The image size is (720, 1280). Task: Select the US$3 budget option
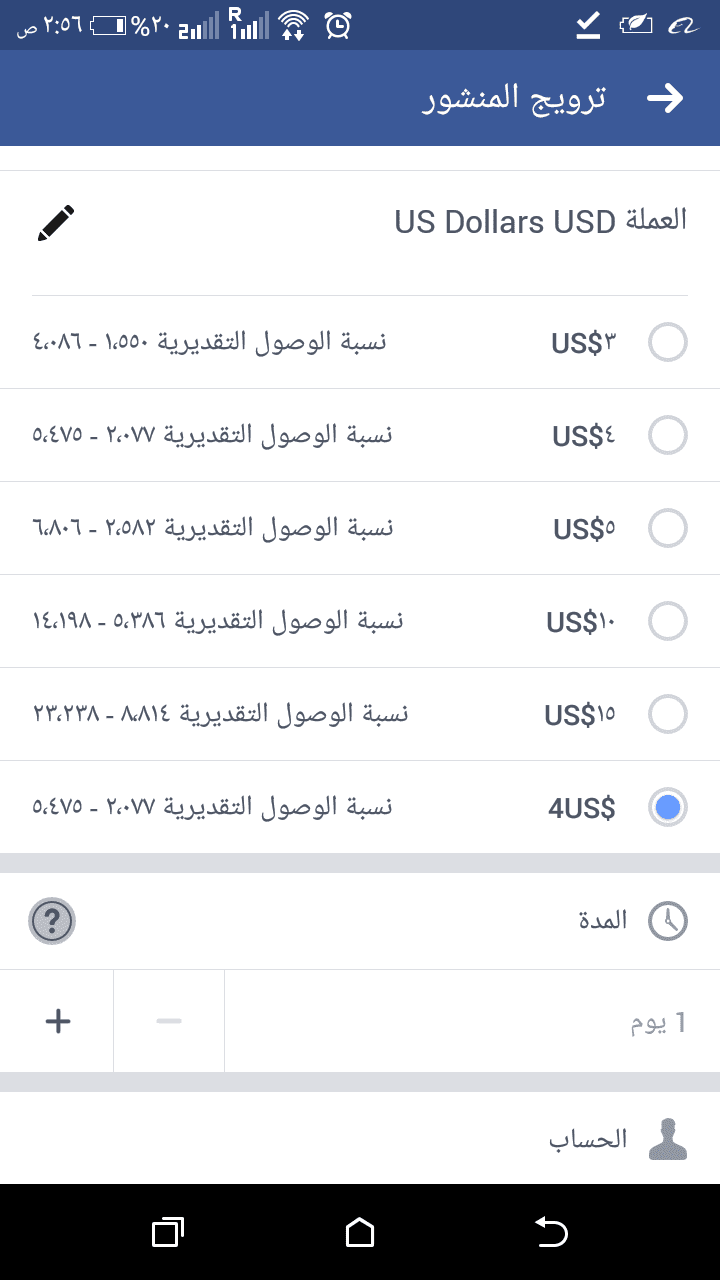click(668, 343)
